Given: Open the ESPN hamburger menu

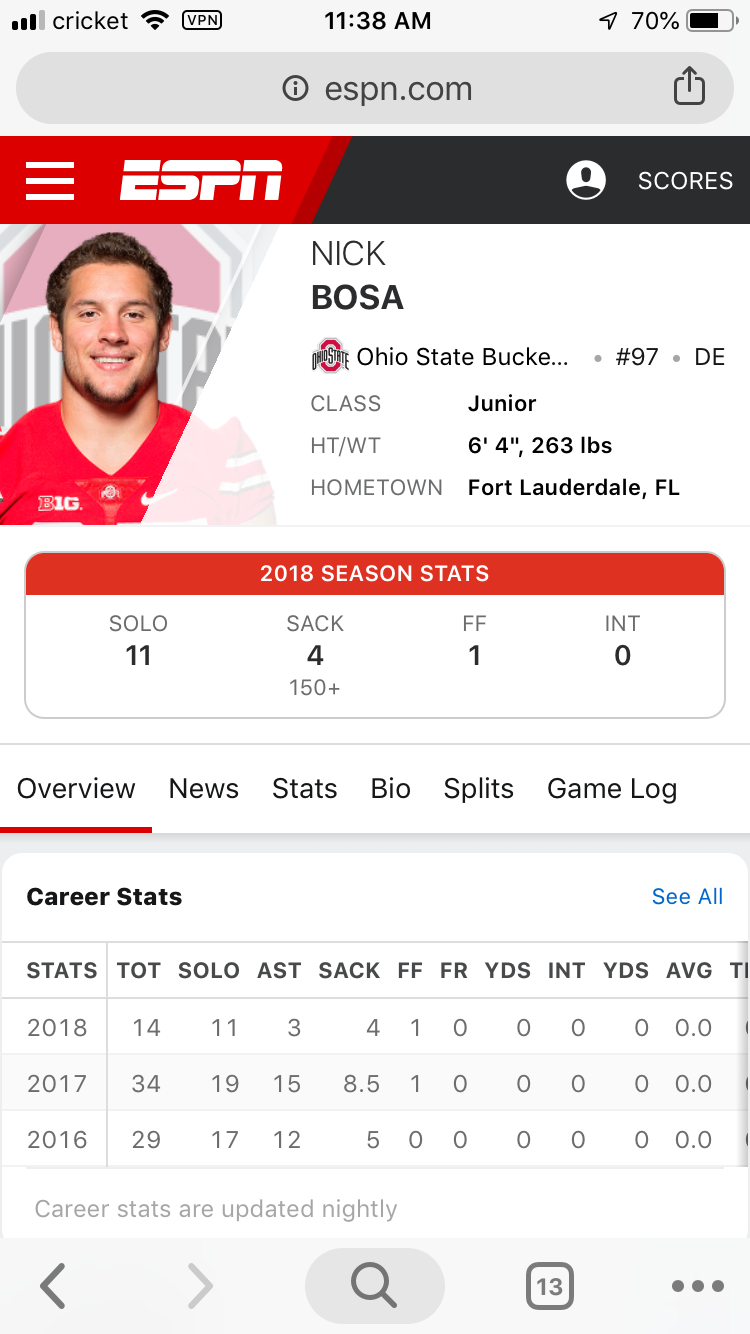Looking at the screenshot, I should [50, 181].
